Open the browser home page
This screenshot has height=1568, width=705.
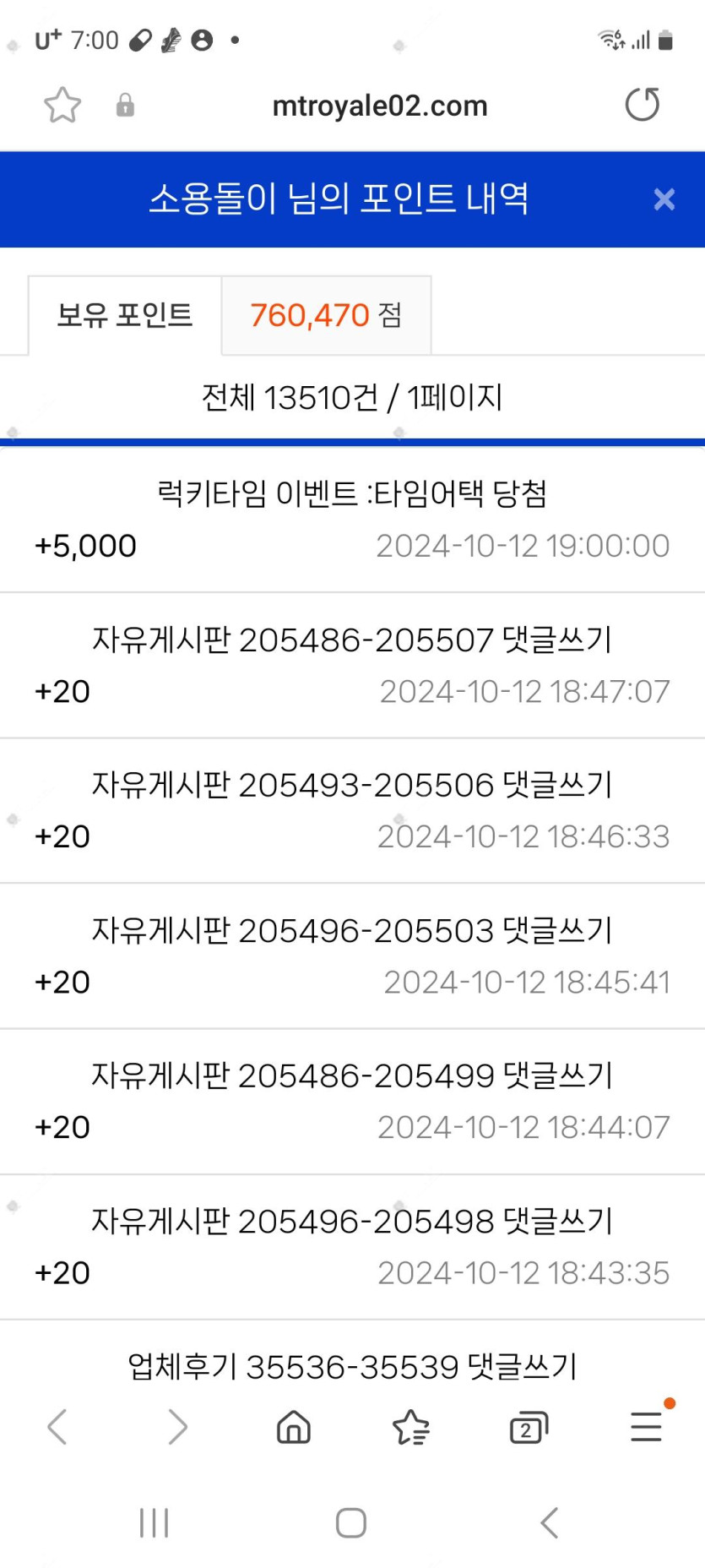(x=294, y=1427)
